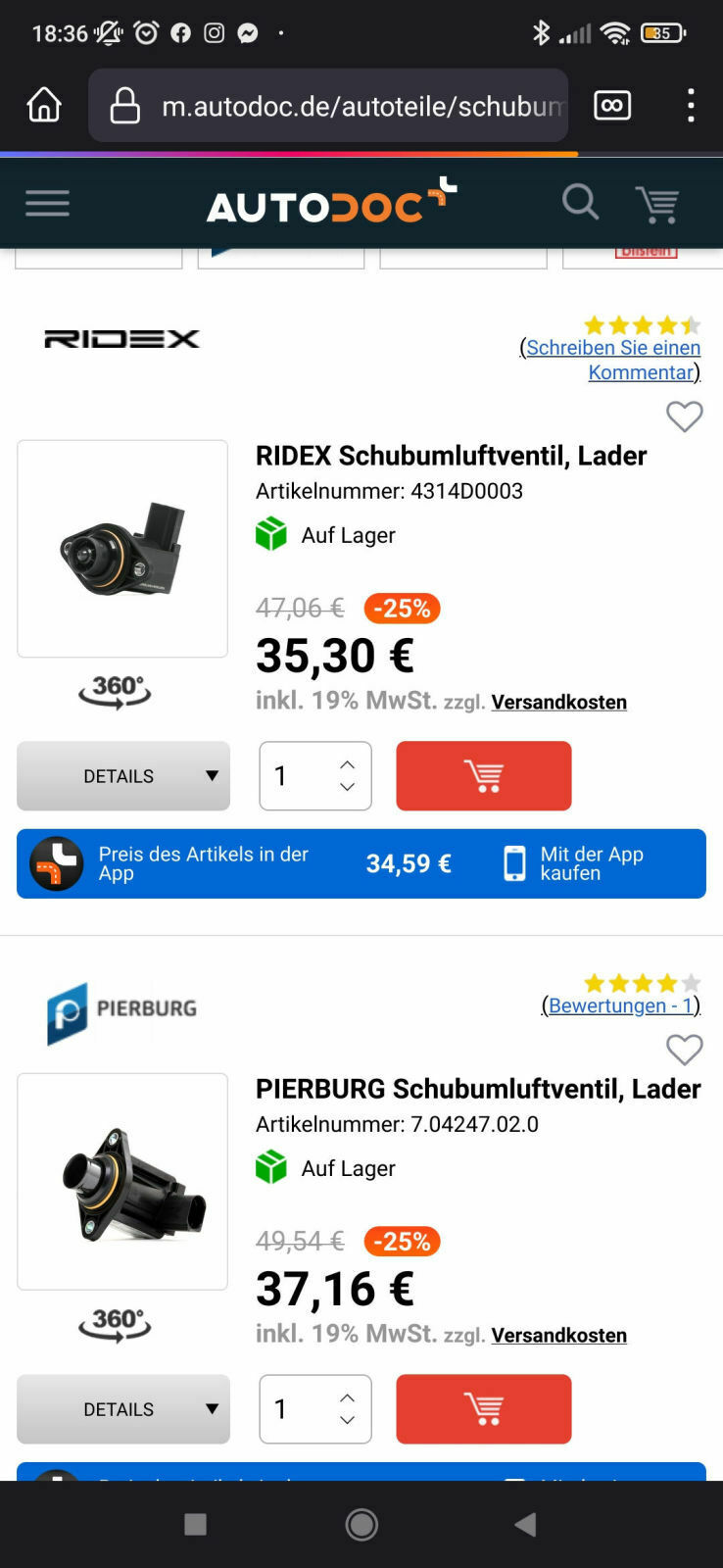This screenshot has width=723, height=1568.
Task: Add RIDEX Schubumluftventil to favorites heart
Action: 685,416
